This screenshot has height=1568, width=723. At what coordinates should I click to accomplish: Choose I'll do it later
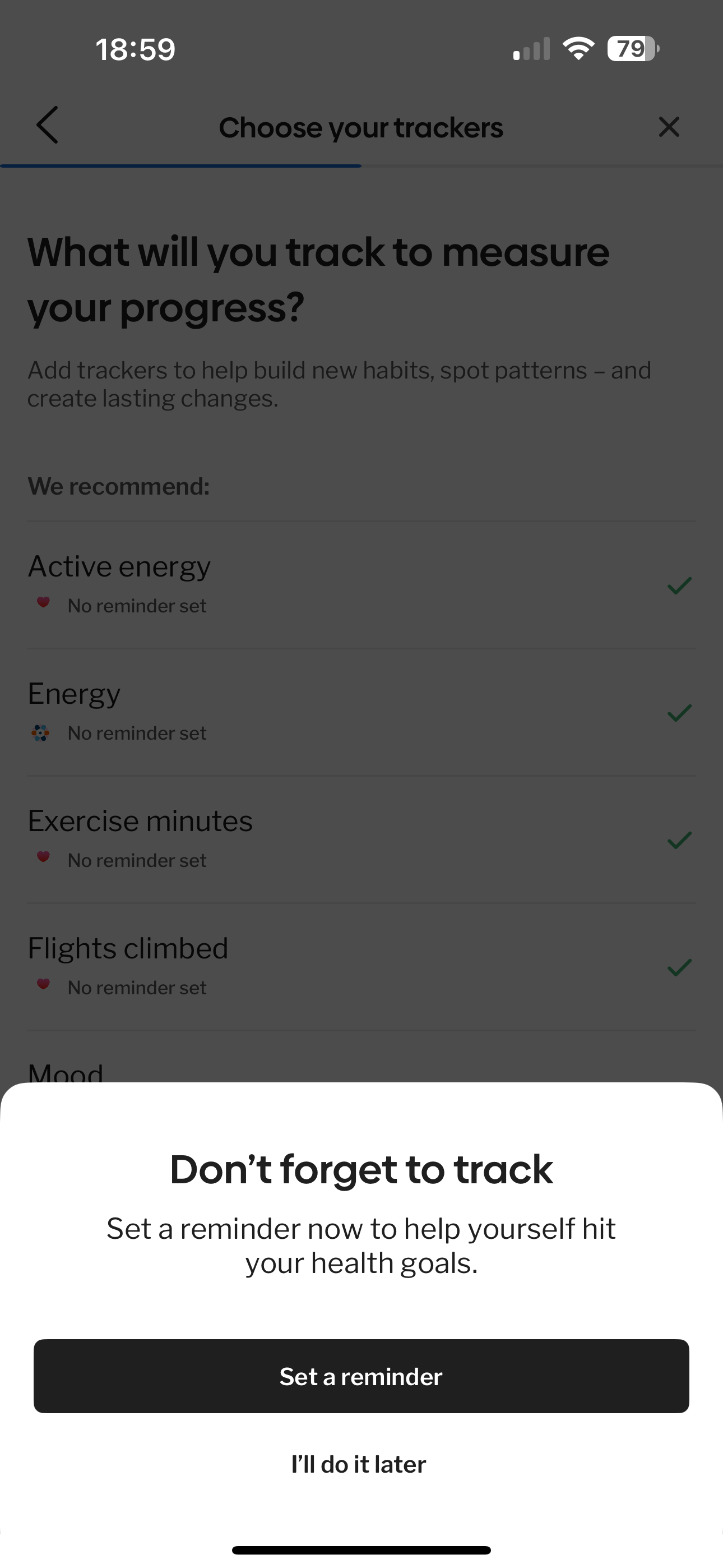pyautogui.click(x=359, y=1464)
